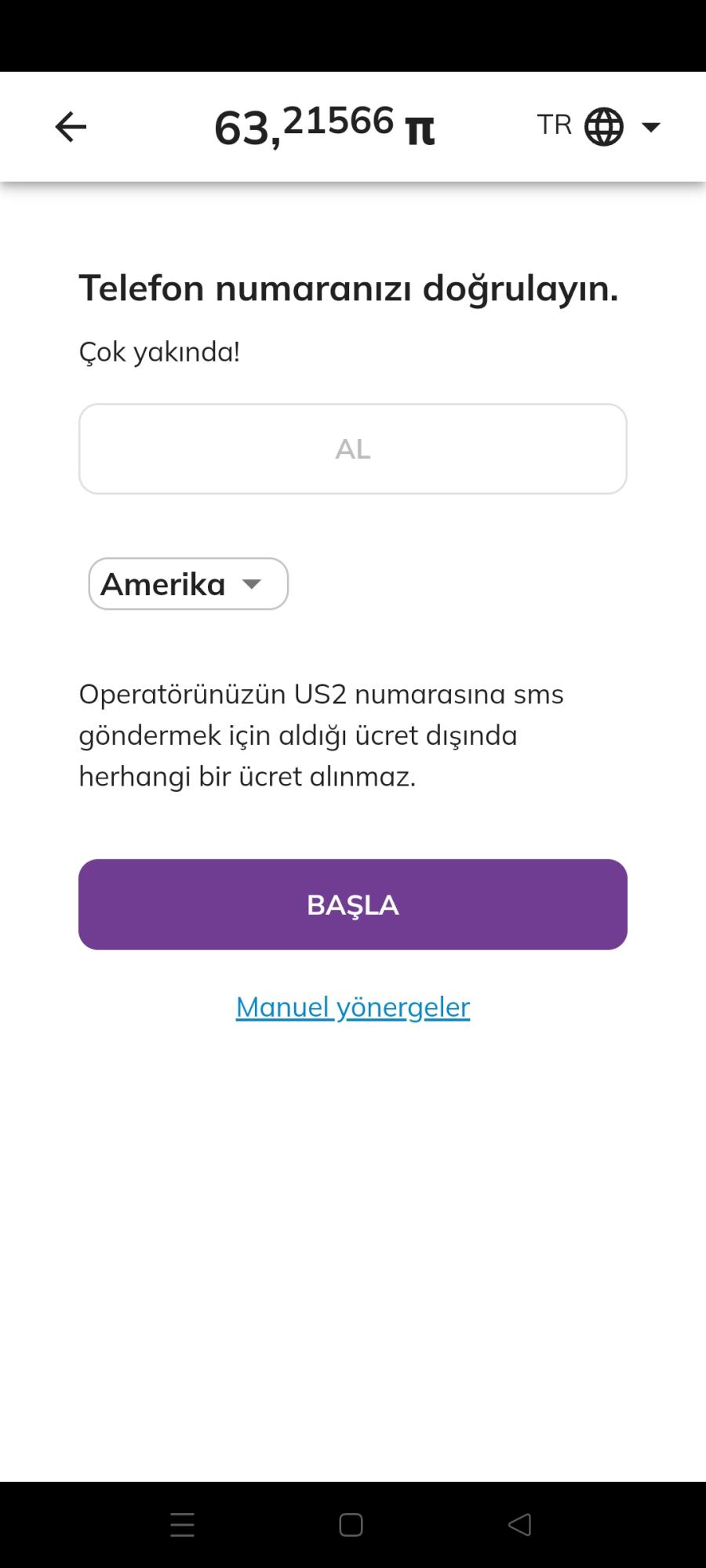Tap the AL phone number input field
The image size is (706, 1568).
[352, 448]
